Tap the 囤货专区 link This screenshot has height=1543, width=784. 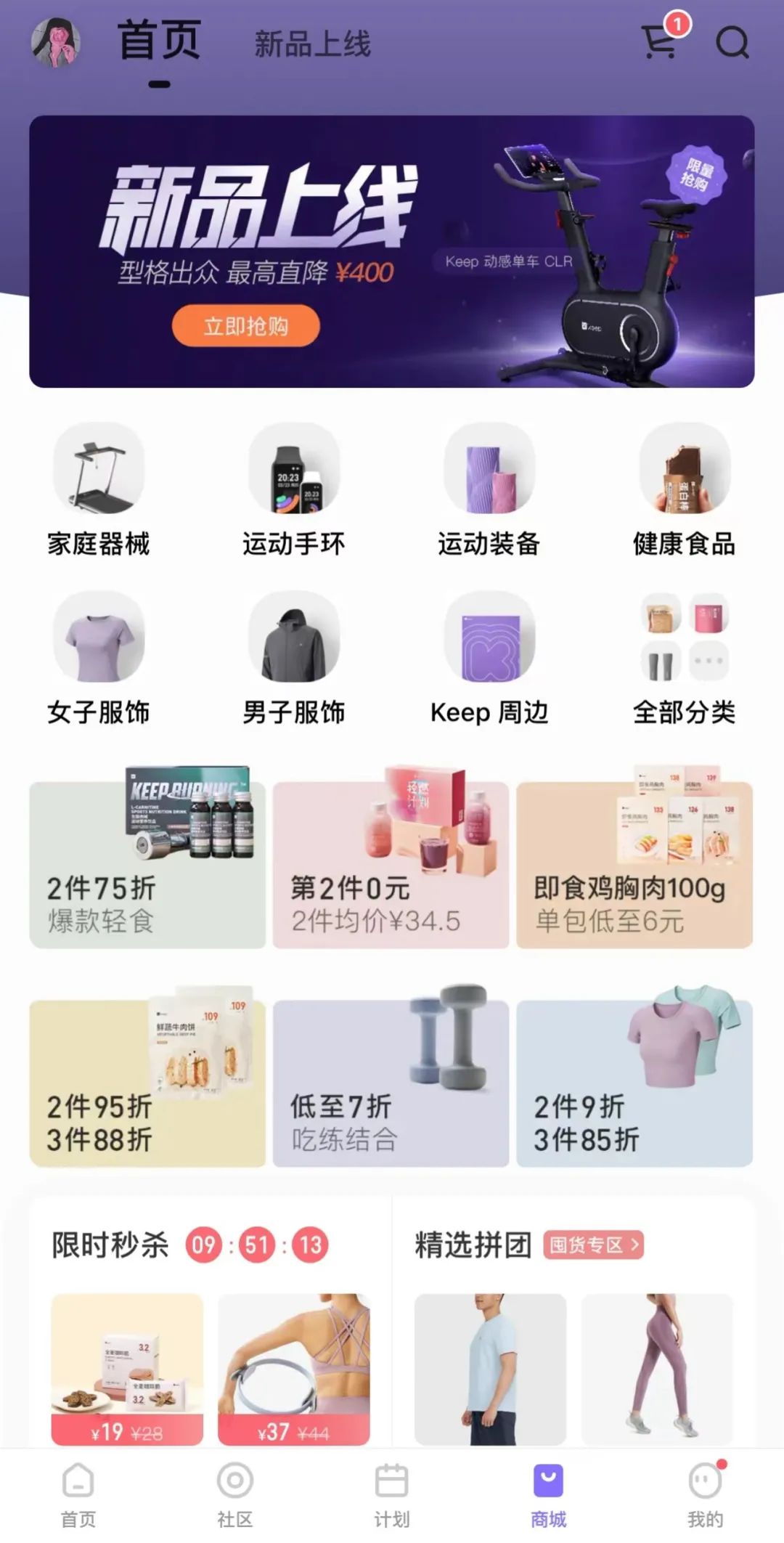click(593, 1245)
